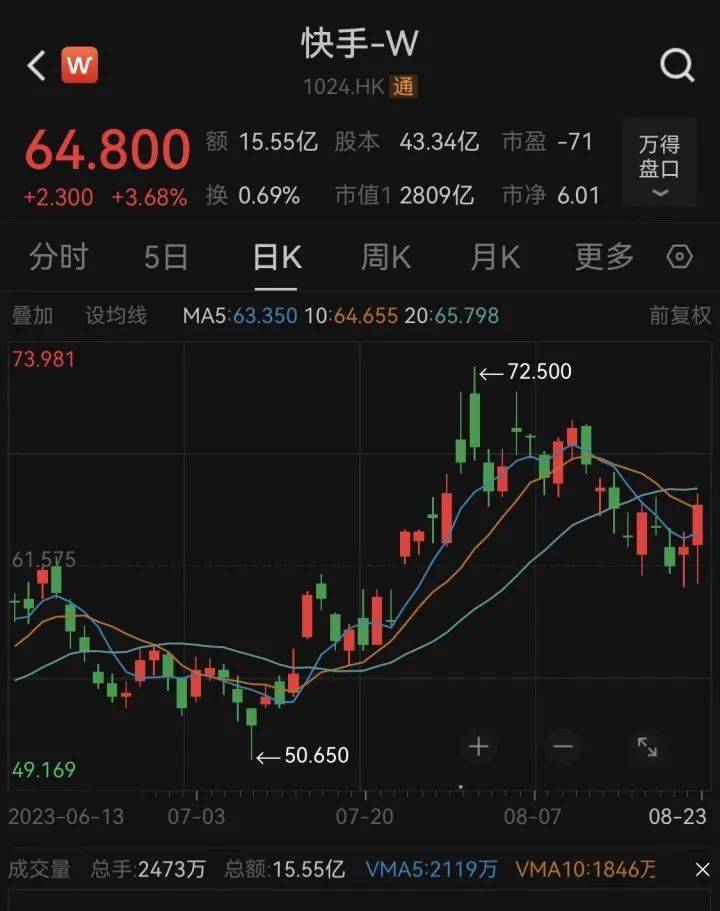Select the 日K chart tab
The image size is (720, 911).
coord(277,258)
